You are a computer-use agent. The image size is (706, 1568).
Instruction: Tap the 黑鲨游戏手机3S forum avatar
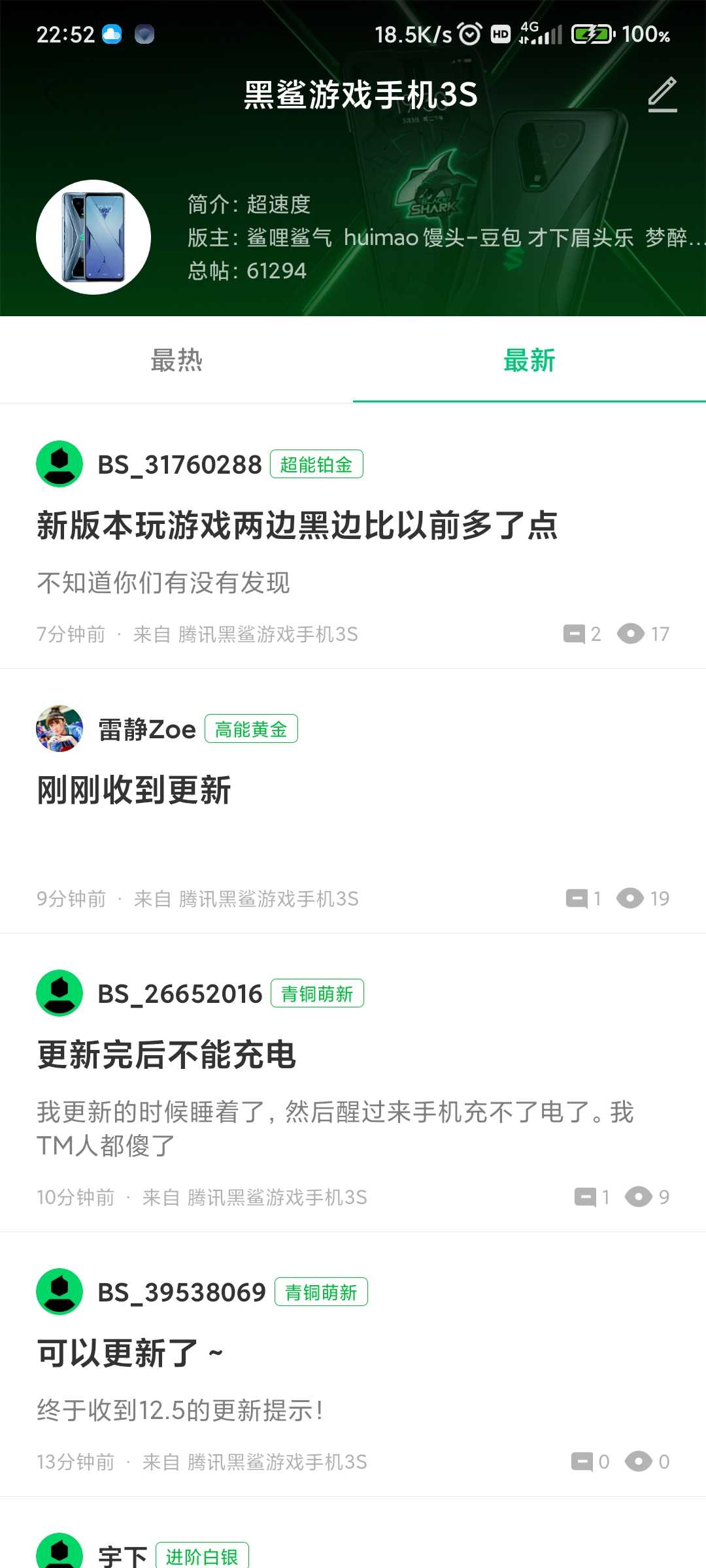(93, 237)
